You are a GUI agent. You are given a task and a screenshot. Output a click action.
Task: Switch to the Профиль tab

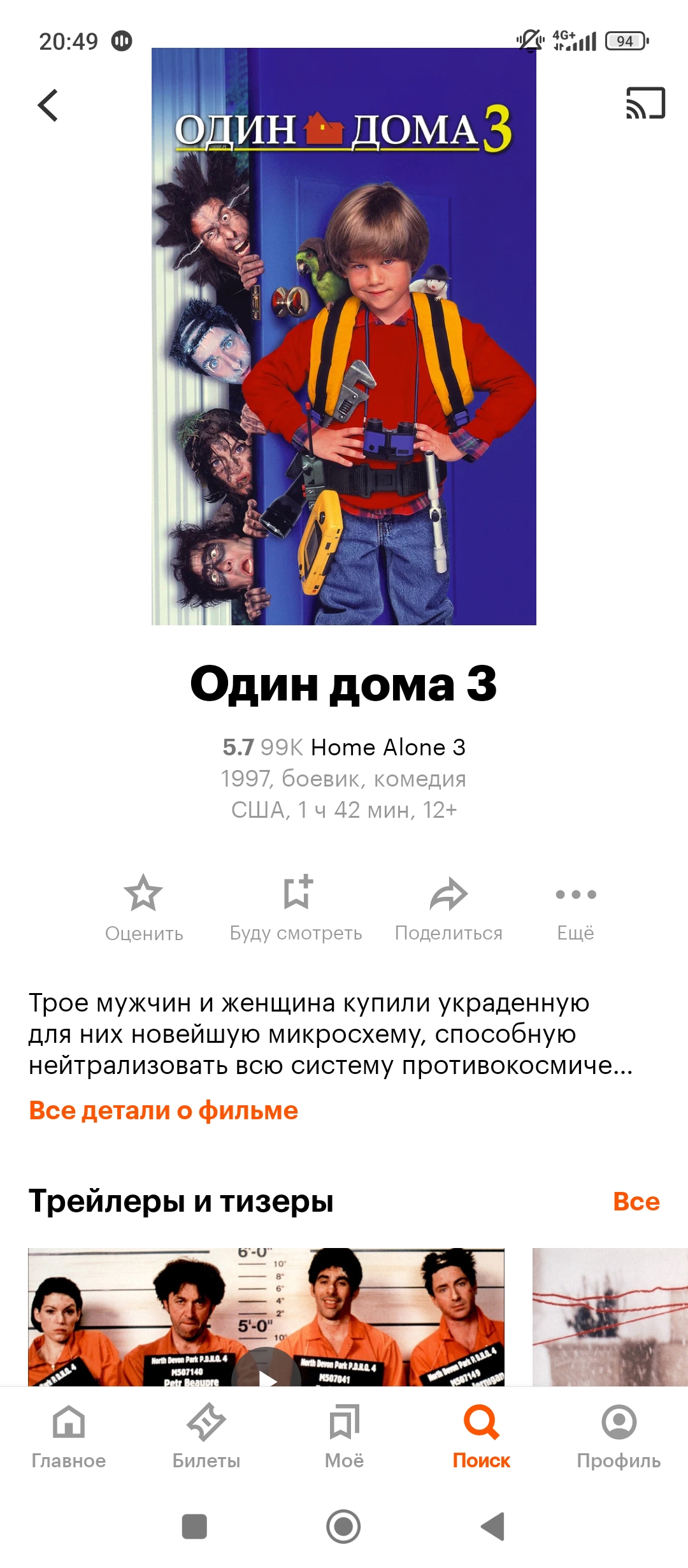point(619,1437)
